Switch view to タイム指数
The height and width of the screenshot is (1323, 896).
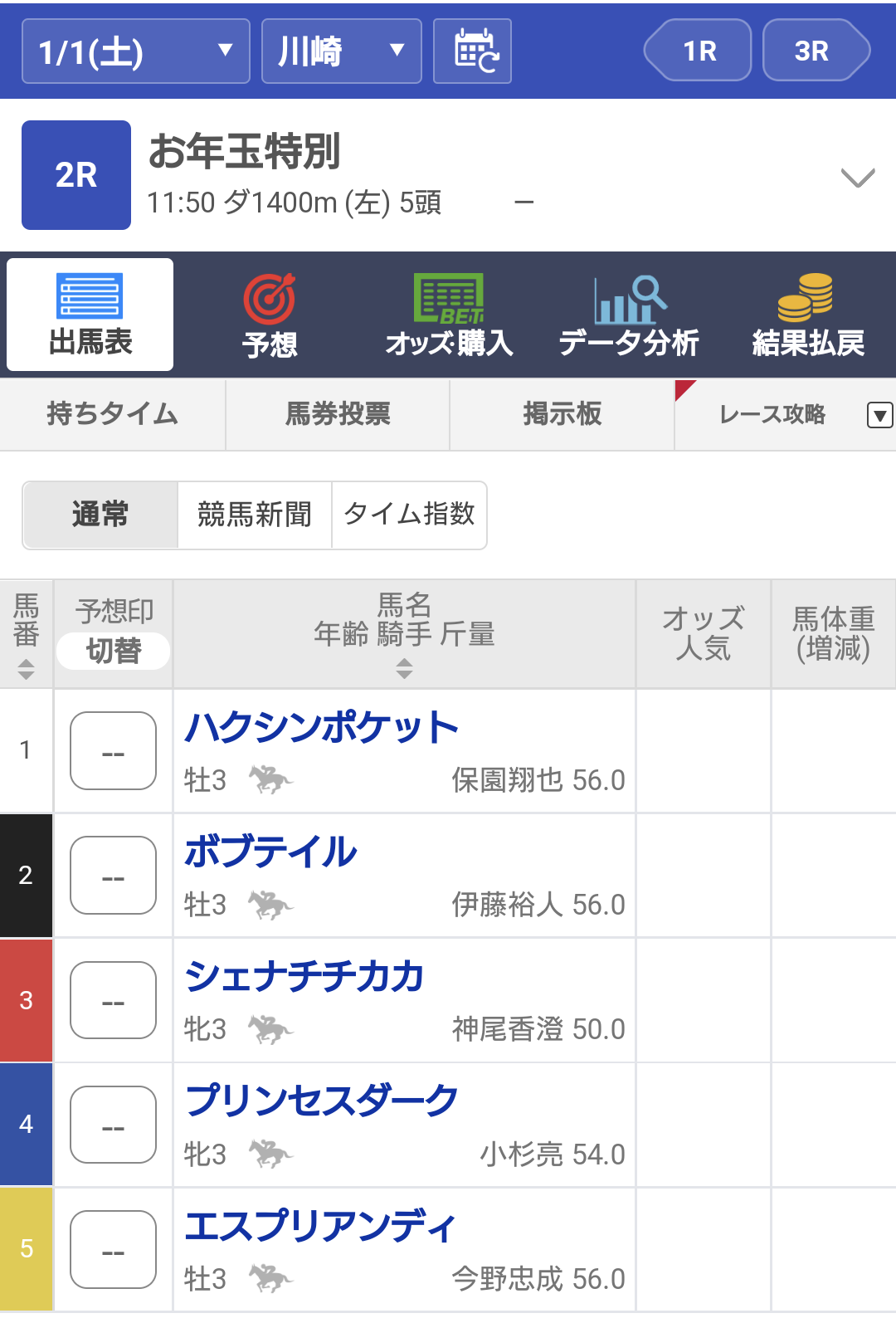pyautogui.click(x=409, y=515)
